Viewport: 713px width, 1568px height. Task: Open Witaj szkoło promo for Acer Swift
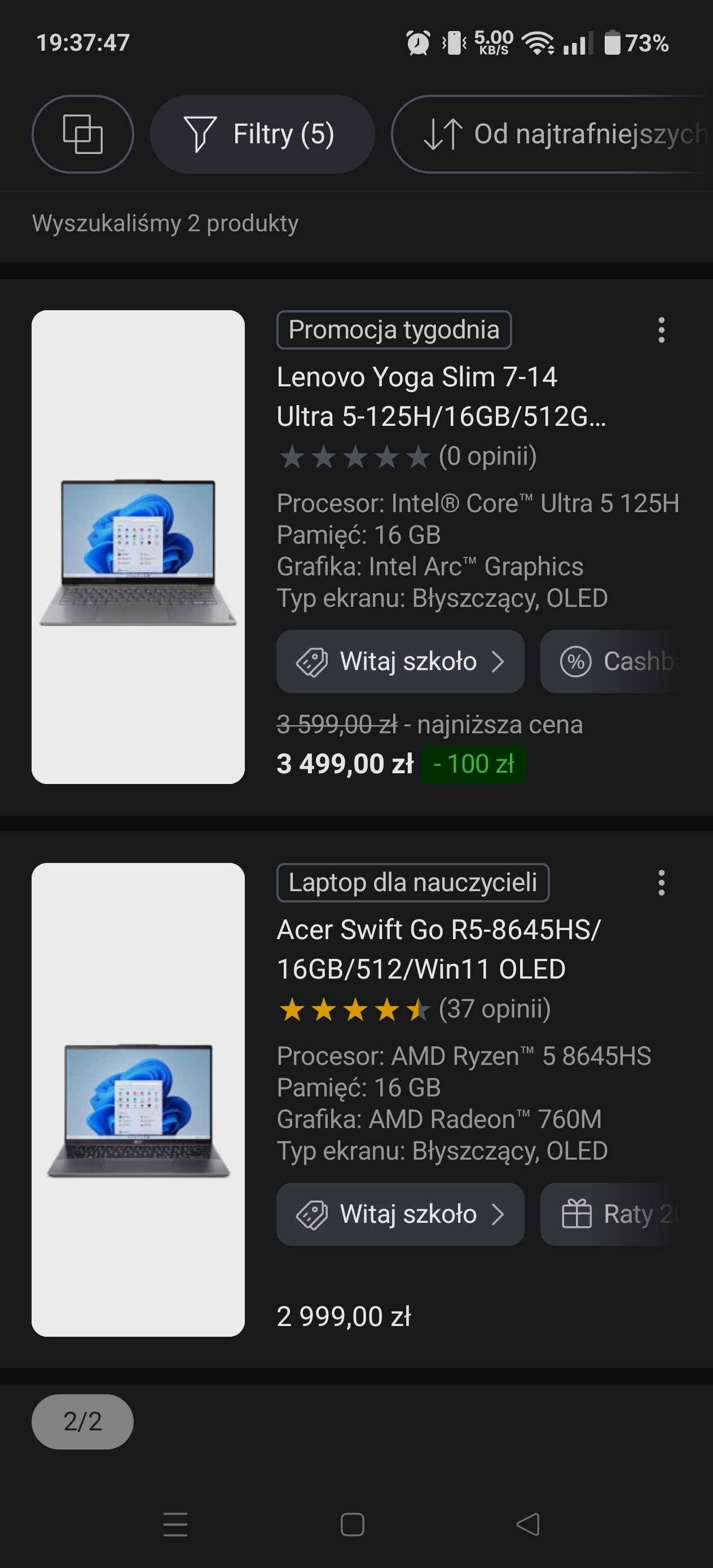click(400, 1214)
